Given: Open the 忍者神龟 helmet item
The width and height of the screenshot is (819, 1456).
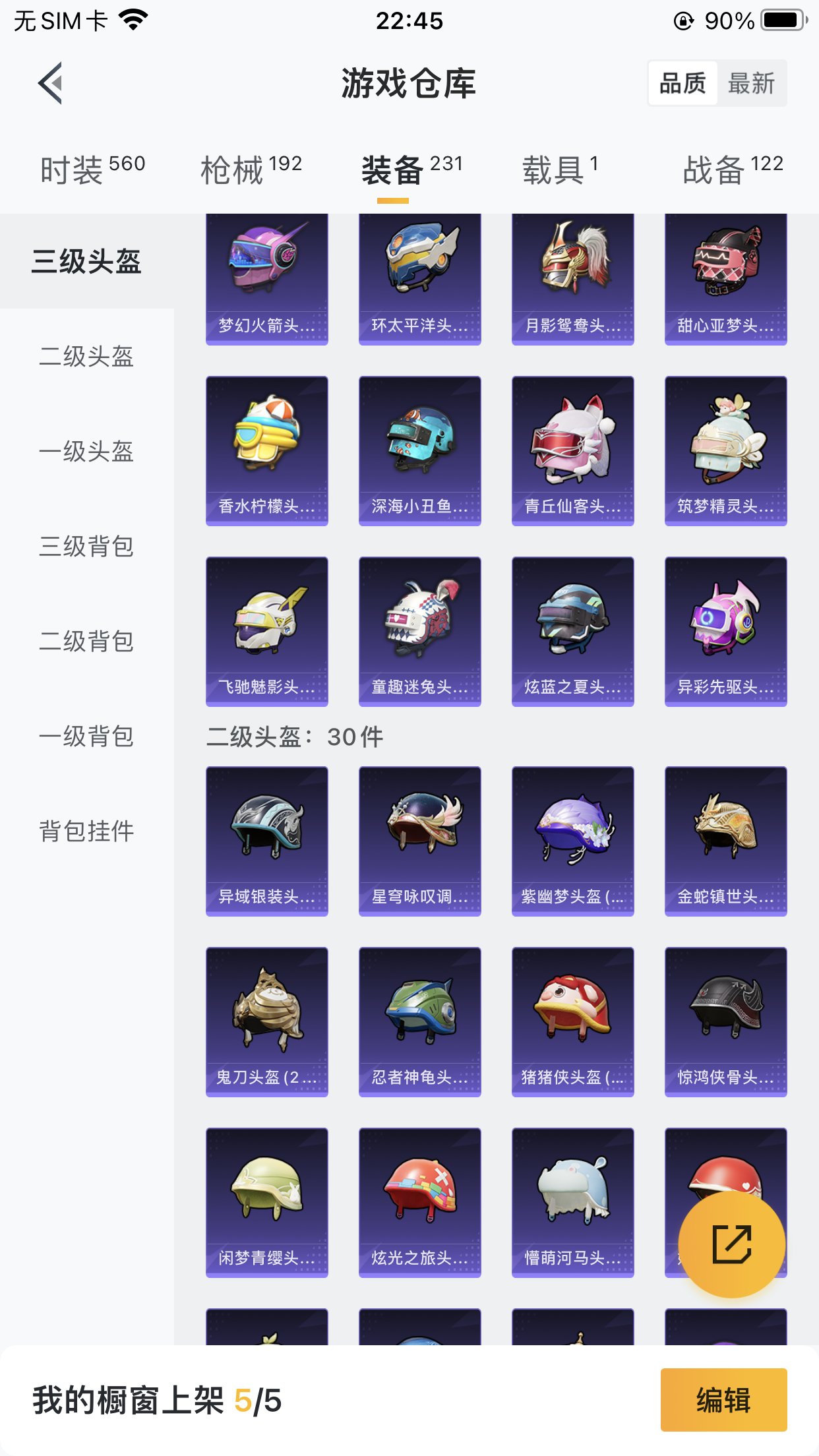Looking at the screenshot, I should pos(419,1021).
